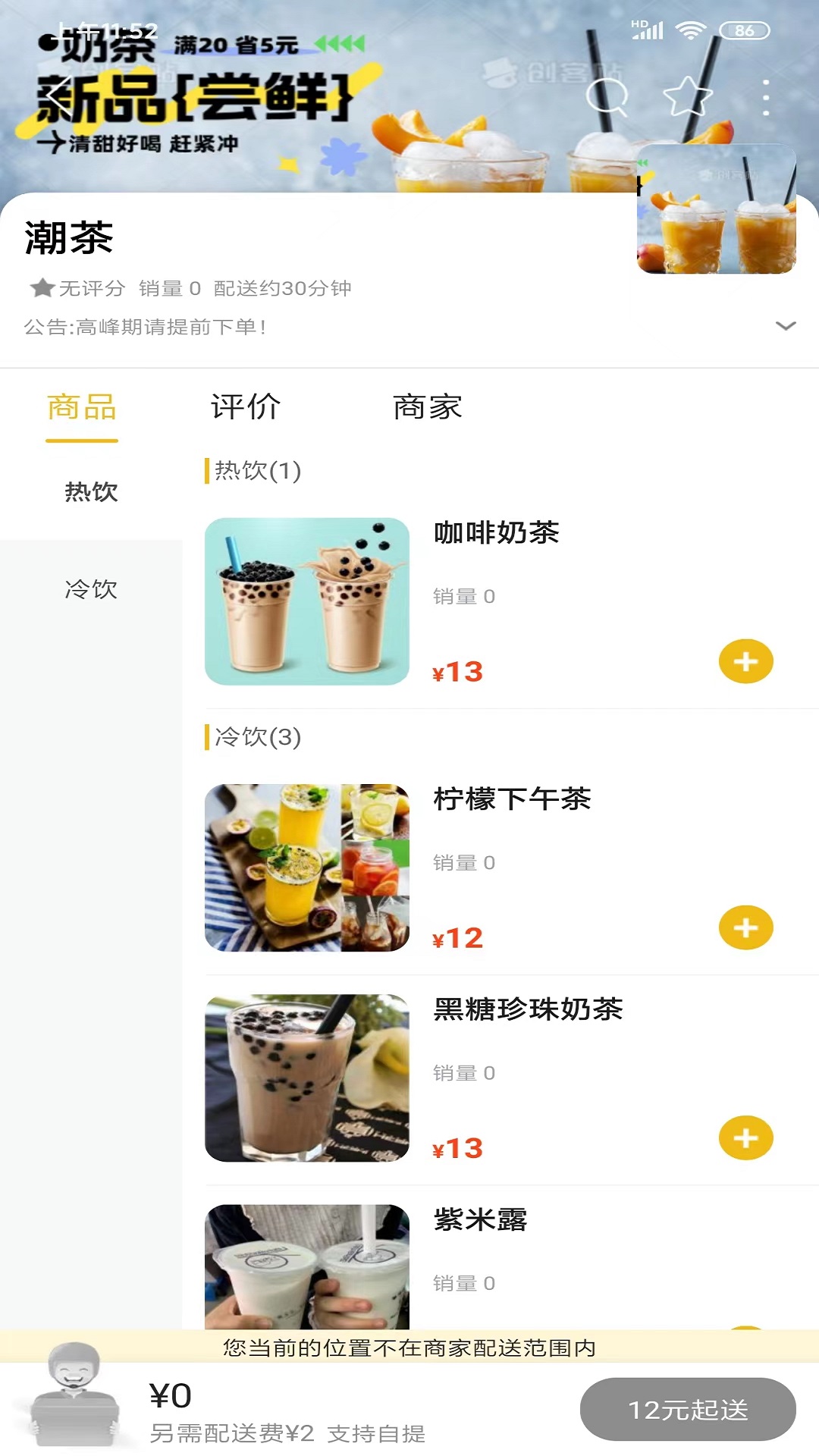The height and width of the screenshot is (1456, 819).
Task: Add 黑糖珍珠奶茶 with its plus icon
Action: pyautogui.click(x=745, y=1137)
